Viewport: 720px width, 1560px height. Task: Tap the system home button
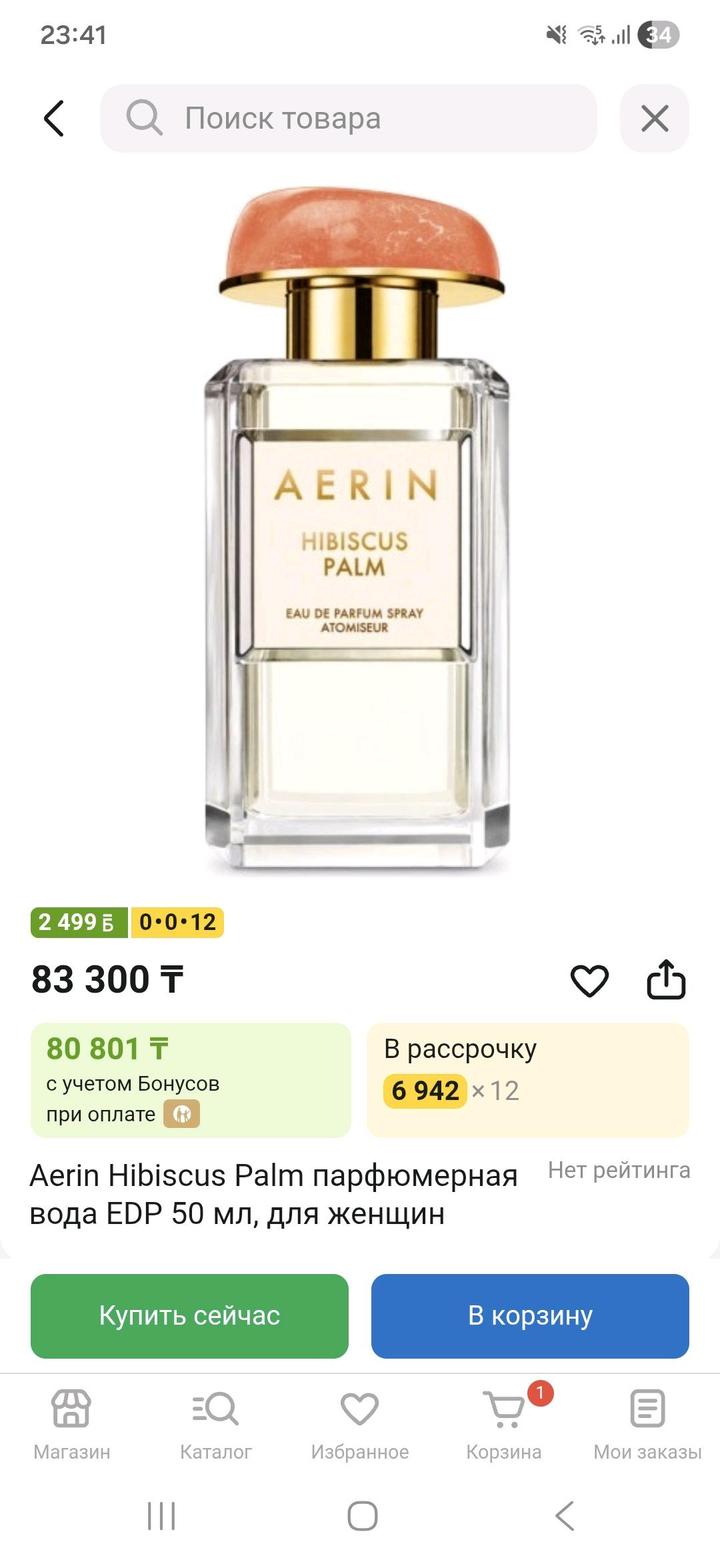tap(362, 1516)
